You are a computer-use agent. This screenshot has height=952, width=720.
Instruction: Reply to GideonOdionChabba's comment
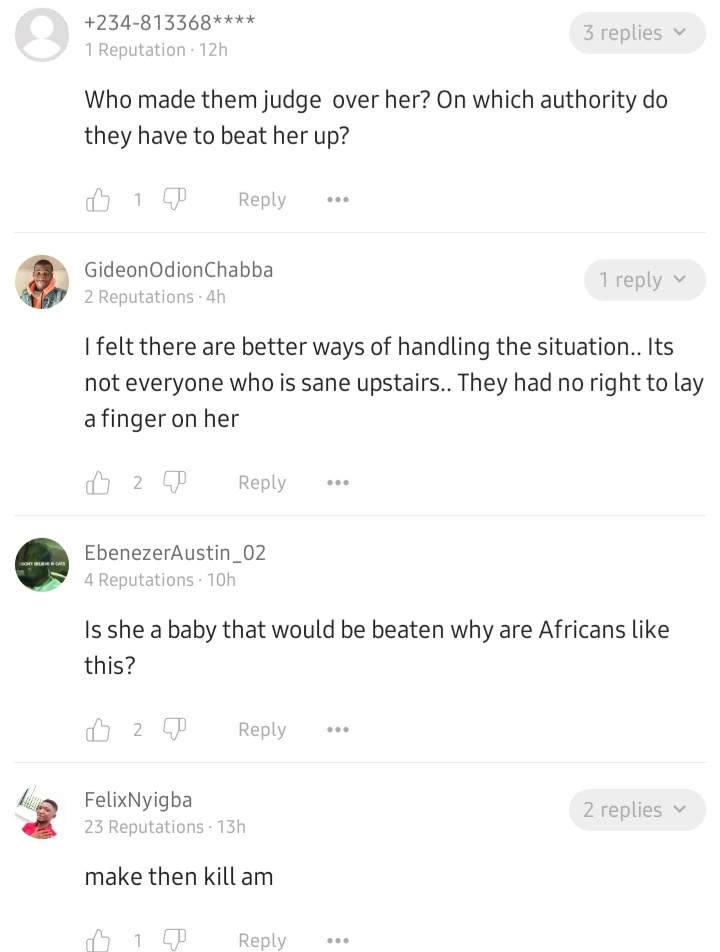pos(262,483)
